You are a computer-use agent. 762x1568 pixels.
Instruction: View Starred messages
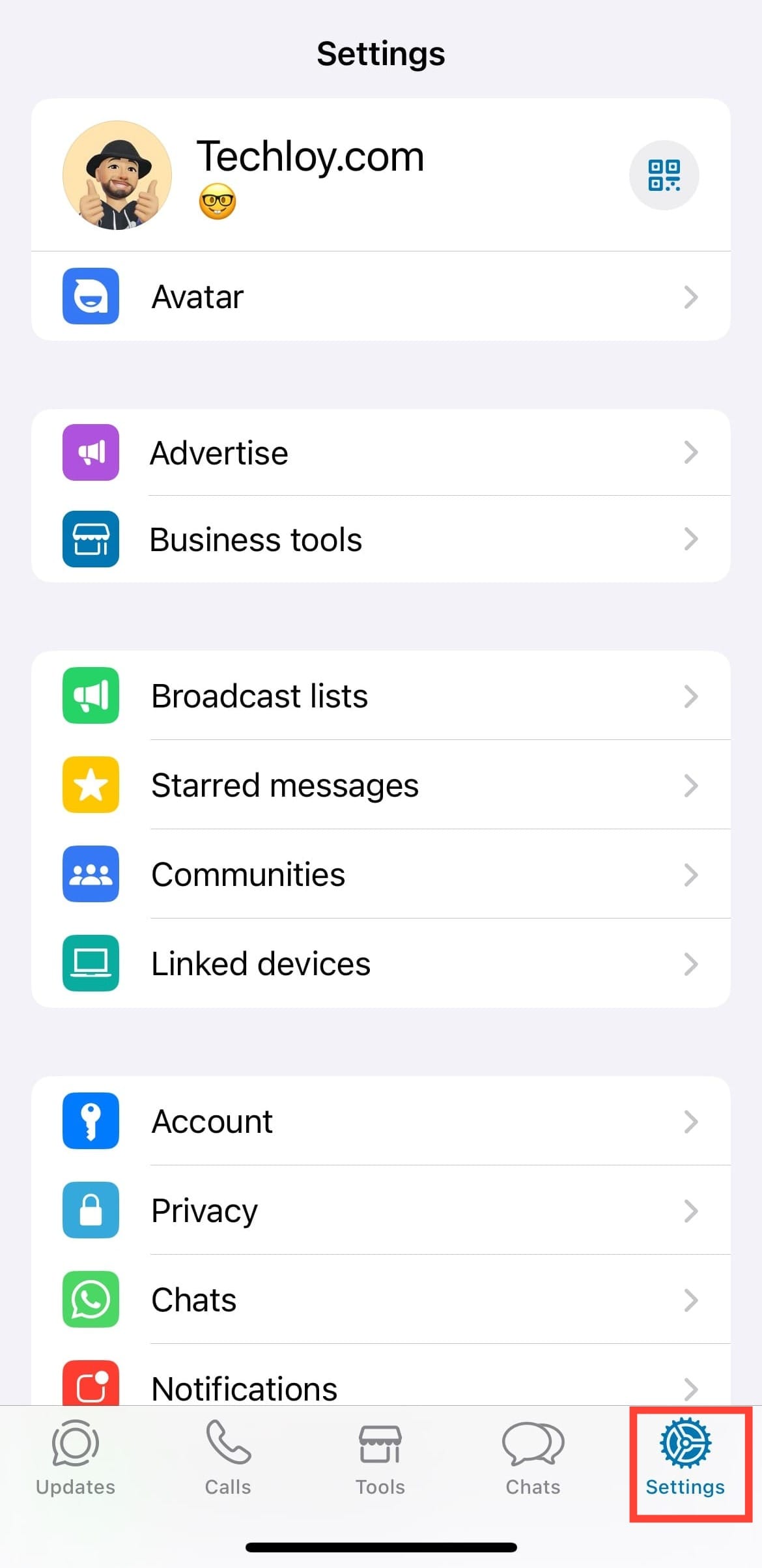tap(380, 785)
